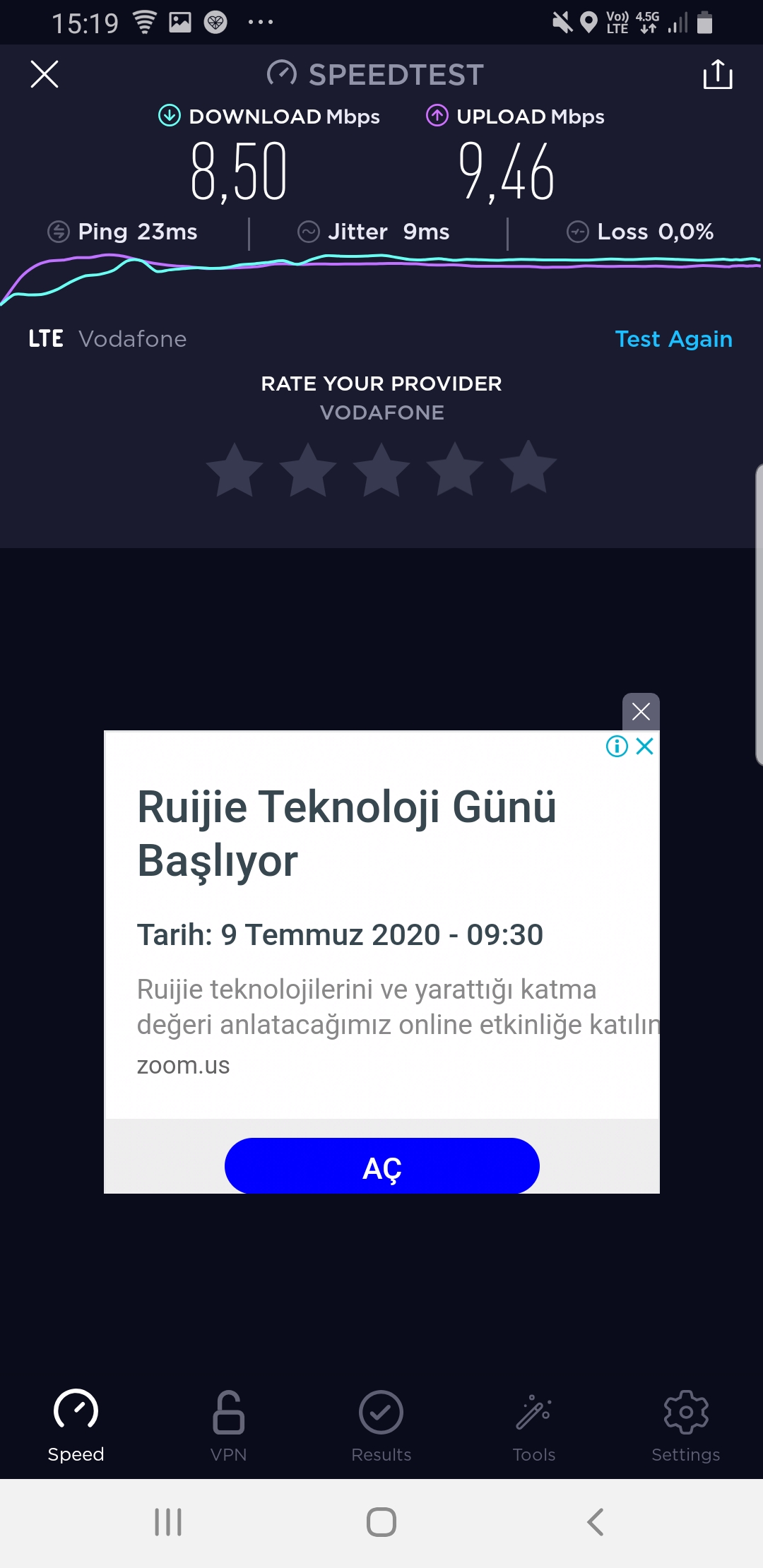Open the ad info icon
The width and height of the screenshot is (763, 1568).
[x=617, y=746]
